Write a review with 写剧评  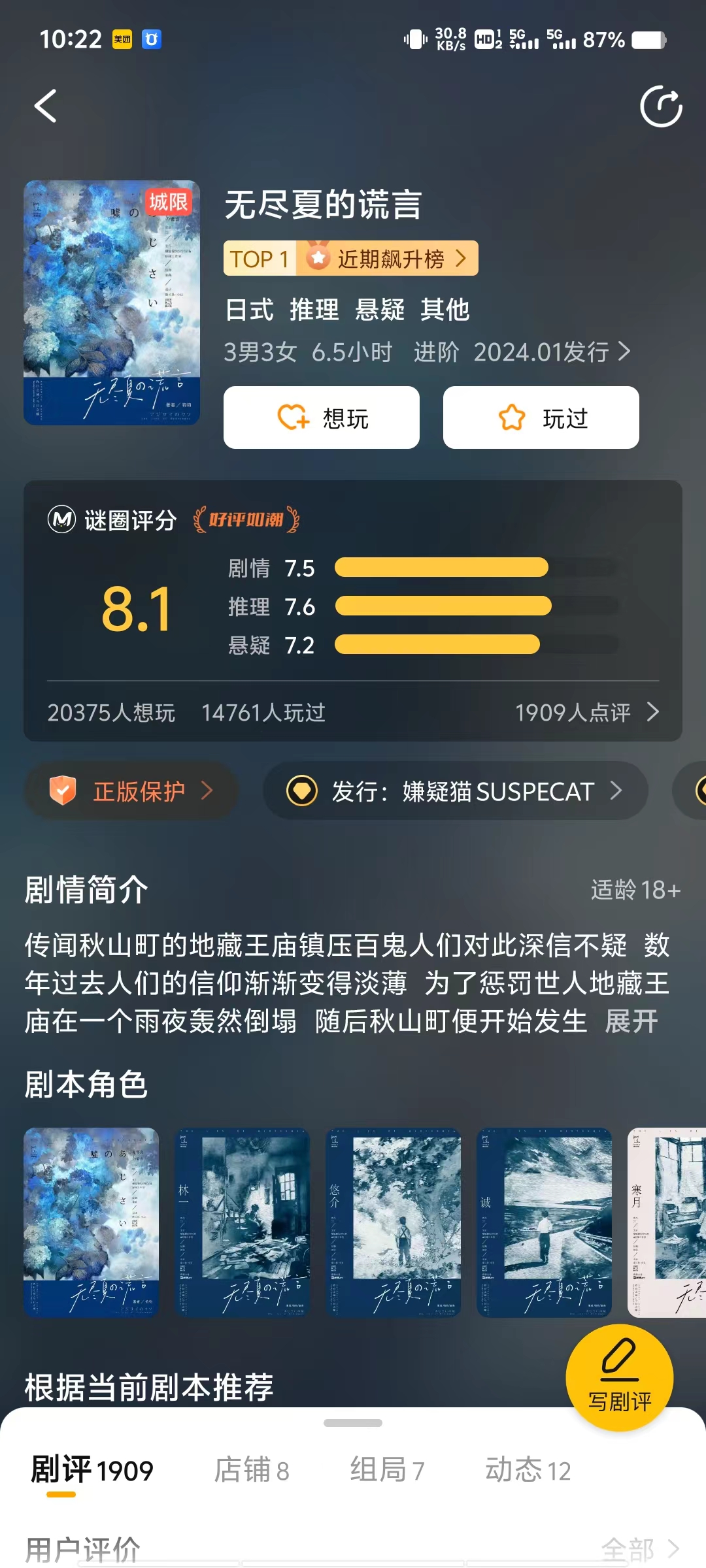tap(619, 1377)
